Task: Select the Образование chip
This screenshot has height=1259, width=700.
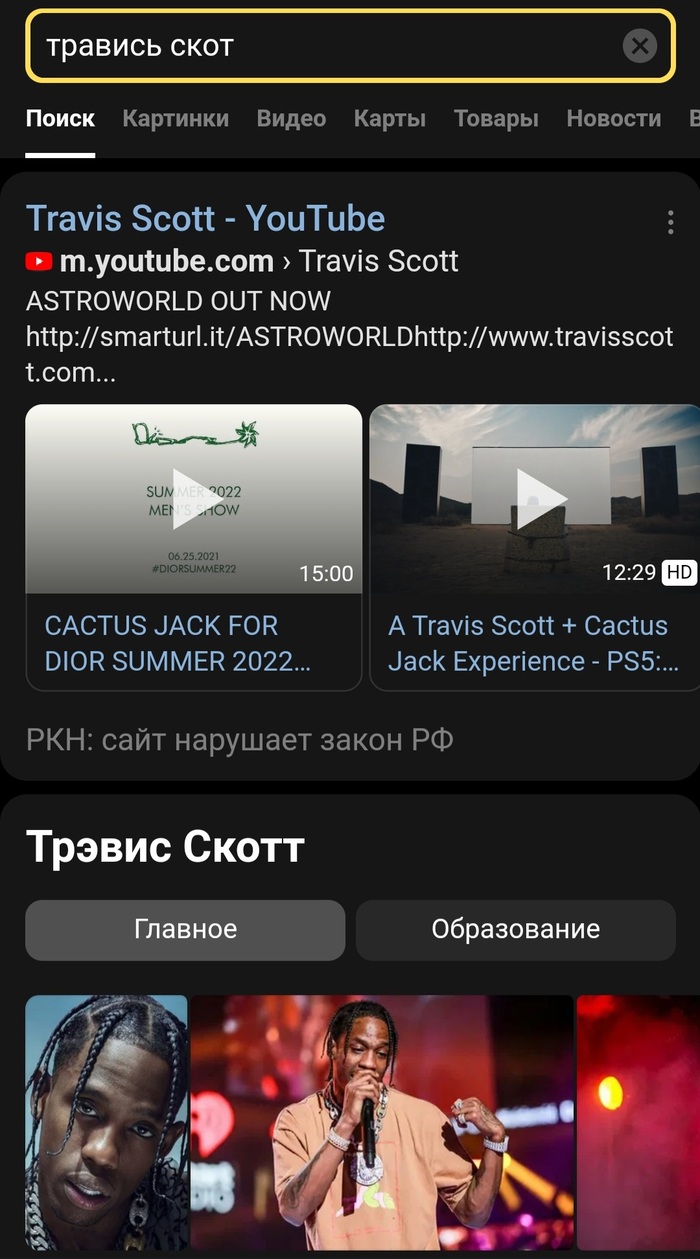Action: [x=515, y=929]
